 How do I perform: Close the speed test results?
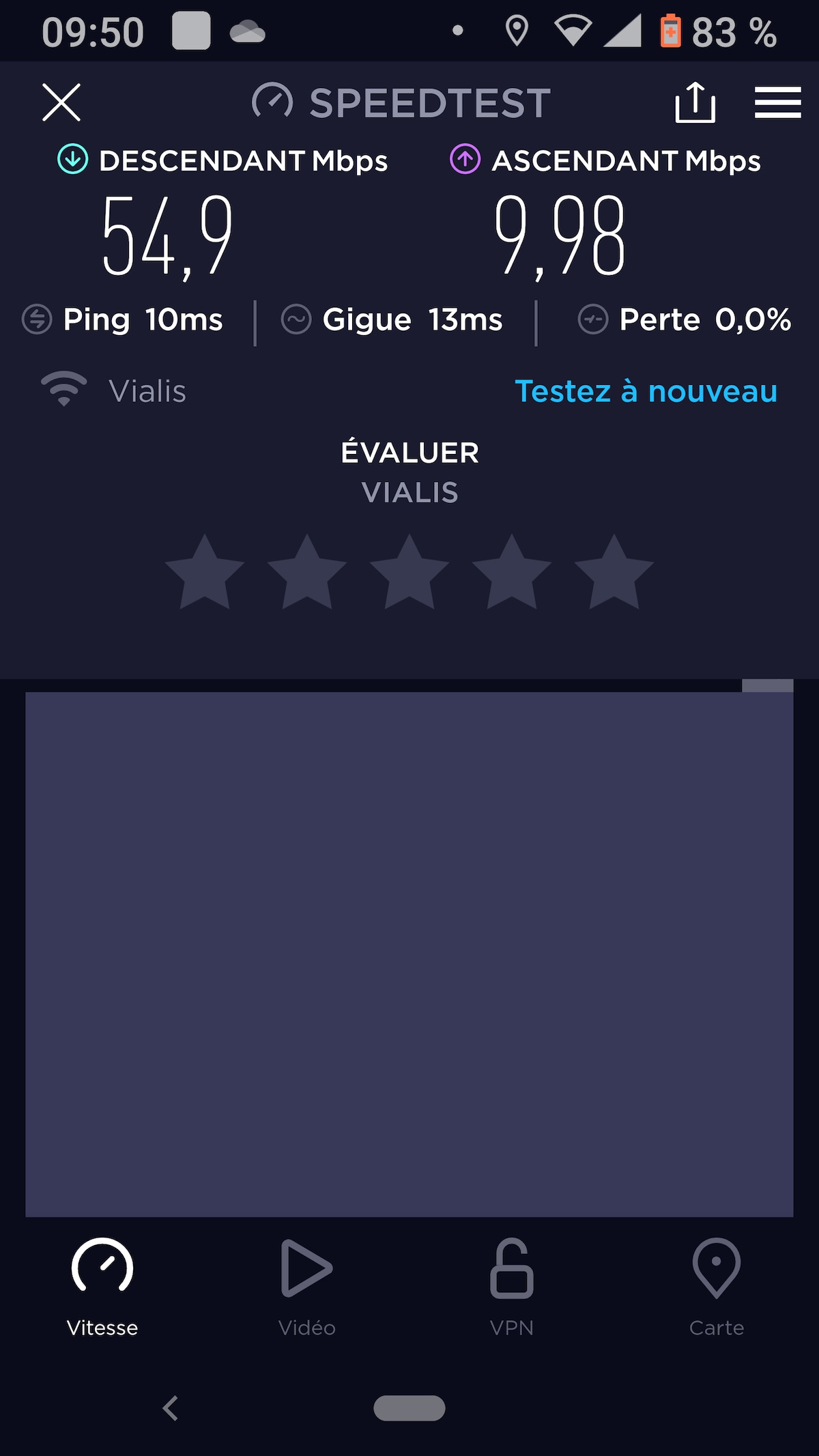pos(61,102)
